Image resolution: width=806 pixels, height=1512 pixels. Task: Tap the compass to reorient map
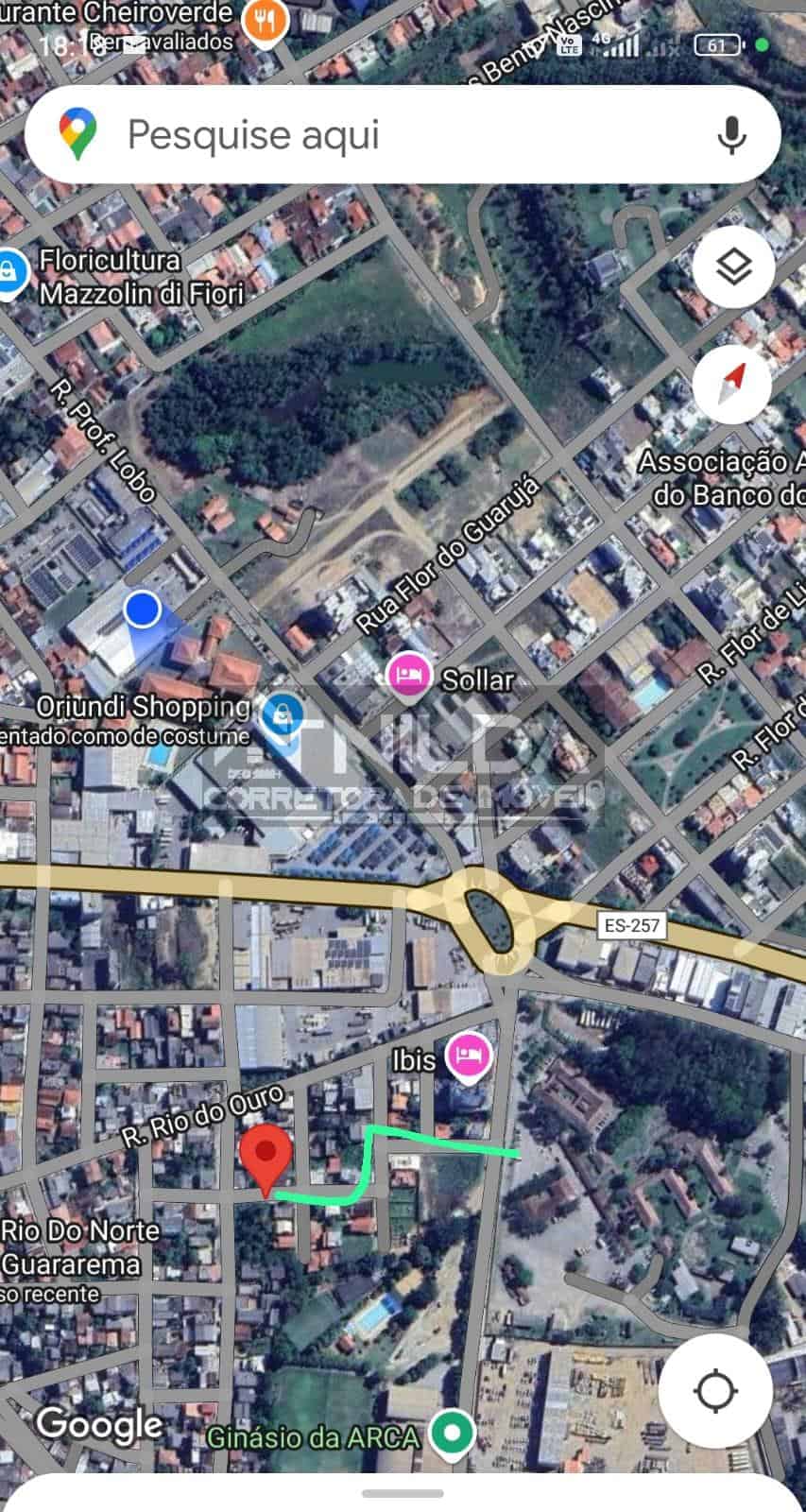pos(733,385)
